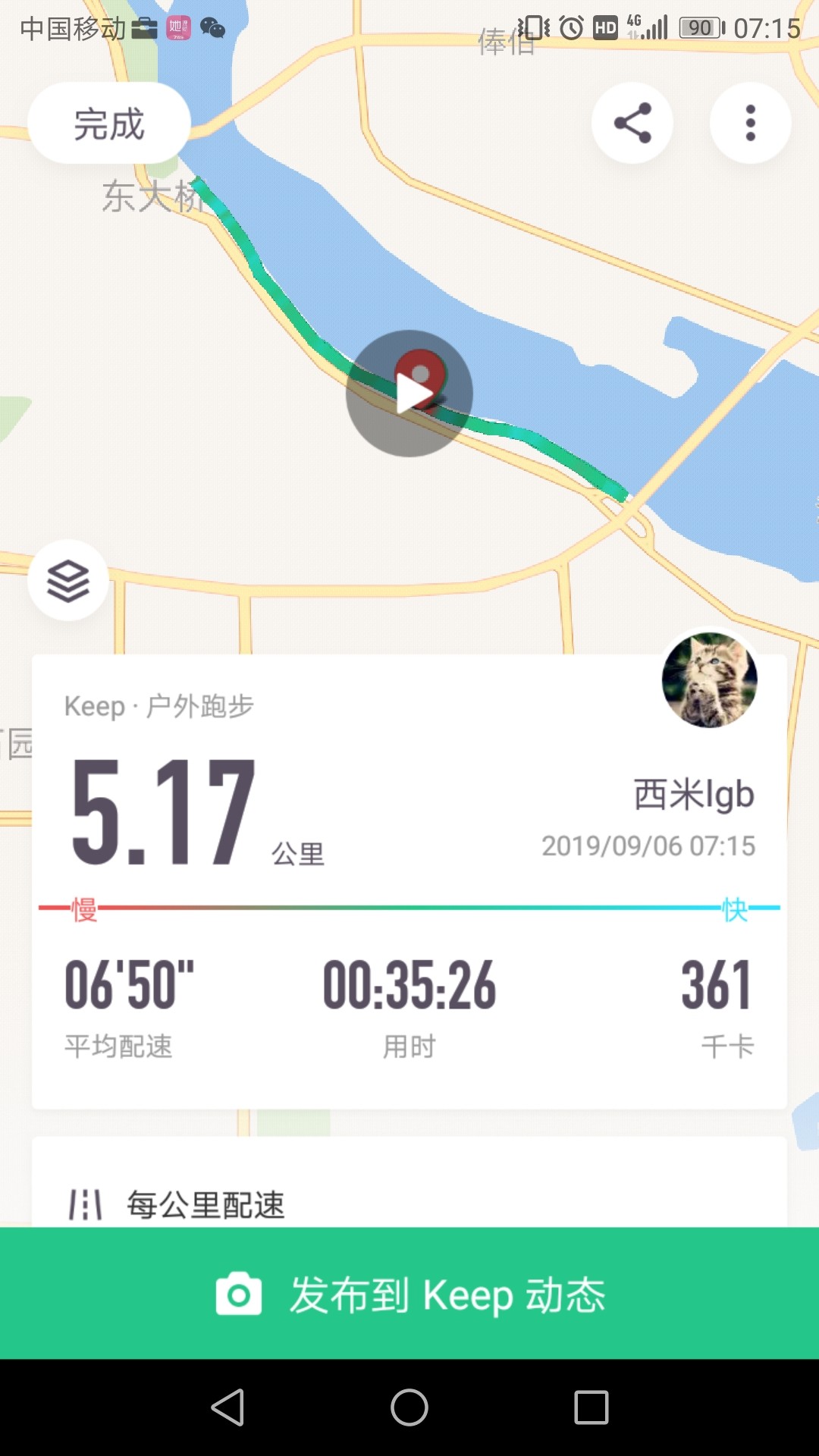Screen dimensions: 819x1456
Task: Go to the system home screen
Action: (409, 1407)
